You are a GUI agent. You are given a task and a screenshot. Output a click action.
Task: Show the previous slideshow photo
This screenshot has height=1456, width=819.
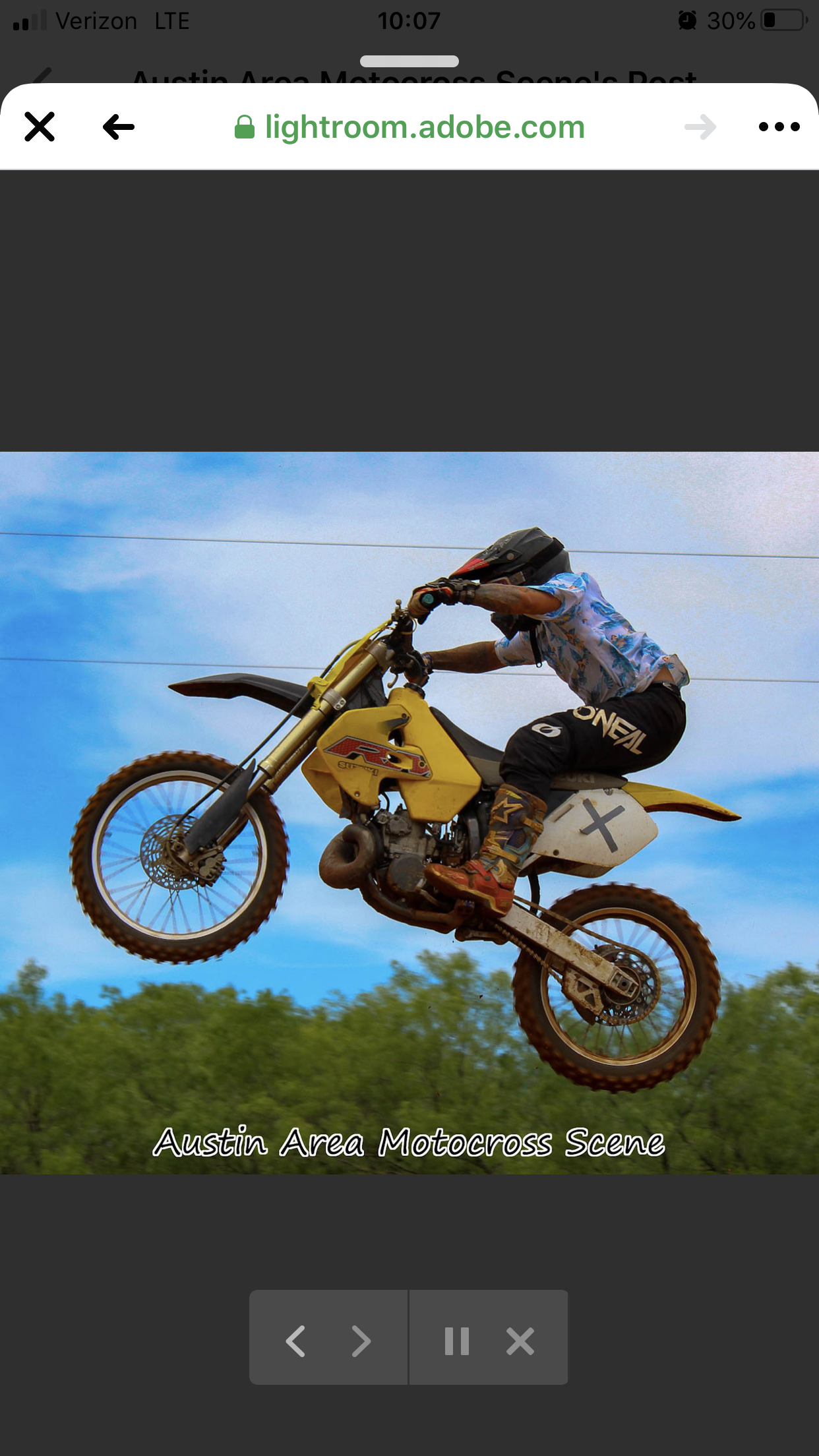[295, 1341]
